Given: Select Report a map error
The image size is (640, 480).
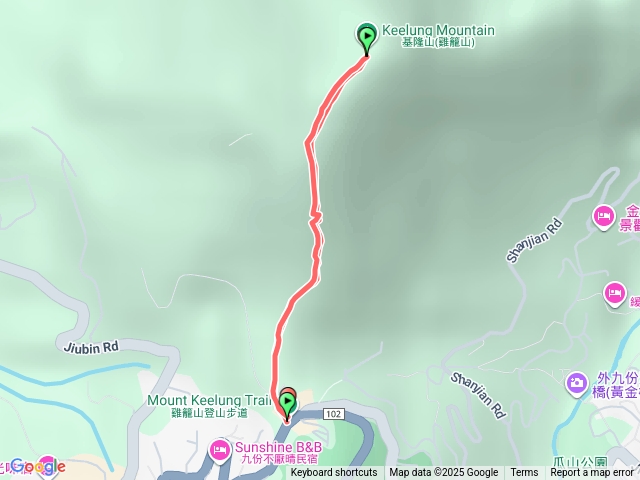Looking at the screenshot, I should (592, 473).
